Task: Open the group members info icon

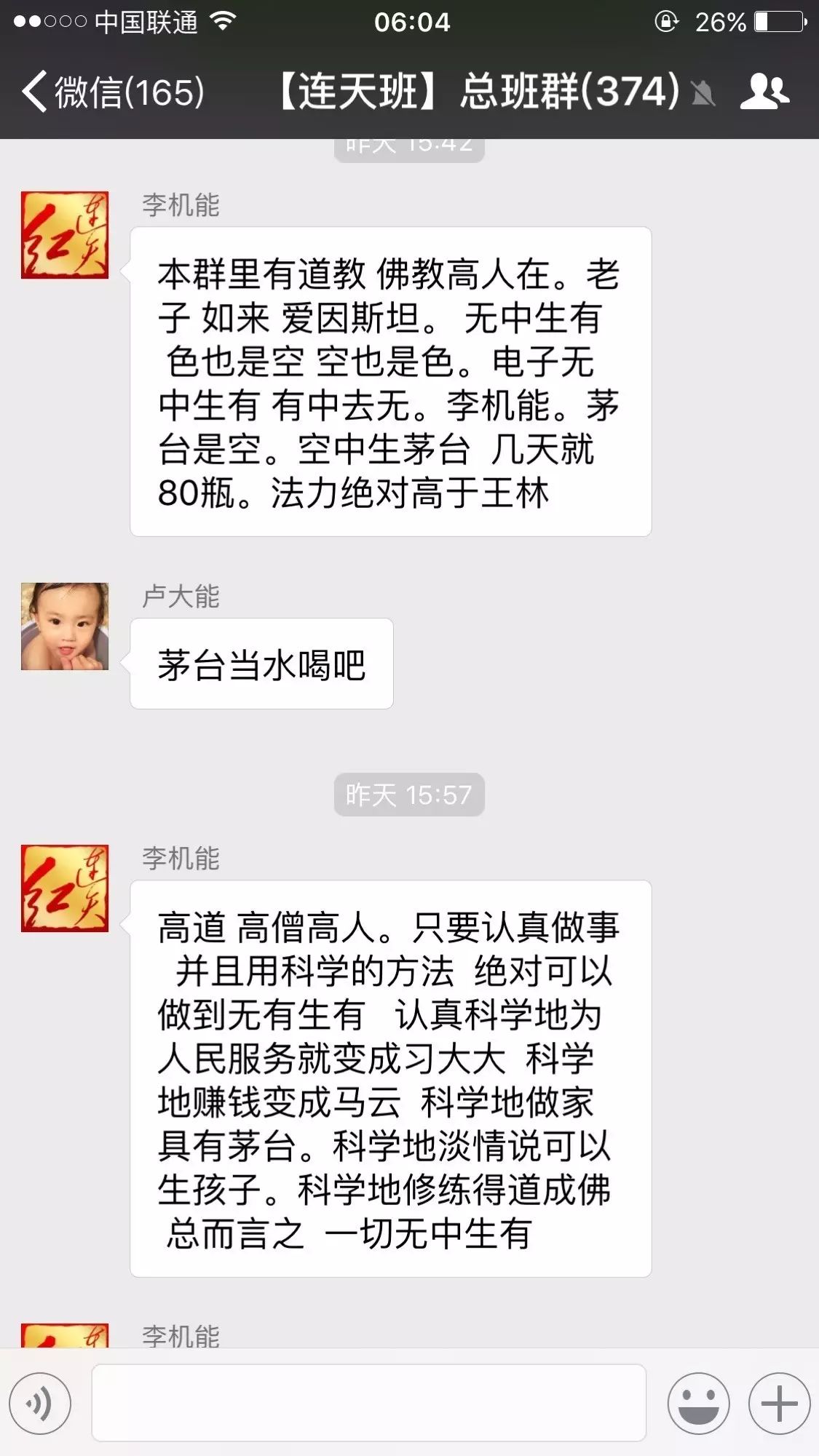Action: point(764,92)
